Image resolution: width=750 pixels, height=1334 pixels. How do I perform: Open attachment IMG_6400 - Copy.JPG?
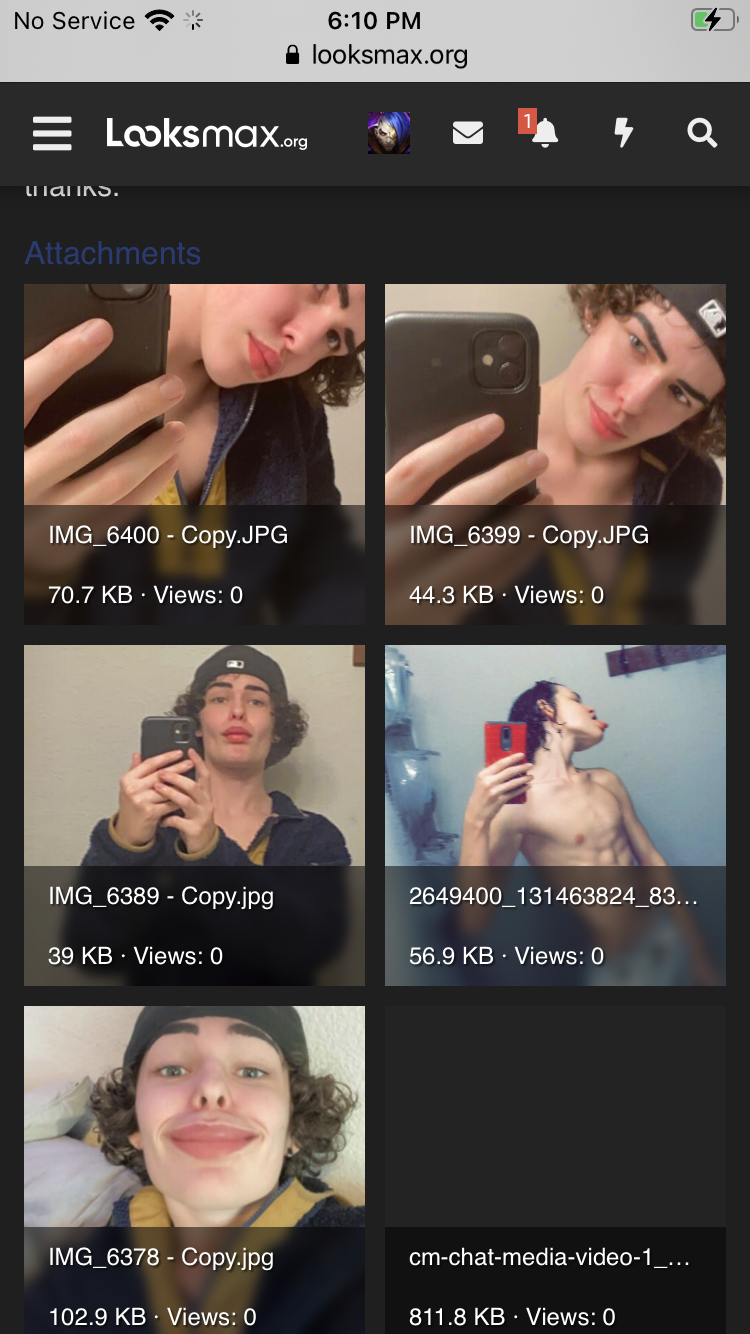pos(194,454)
